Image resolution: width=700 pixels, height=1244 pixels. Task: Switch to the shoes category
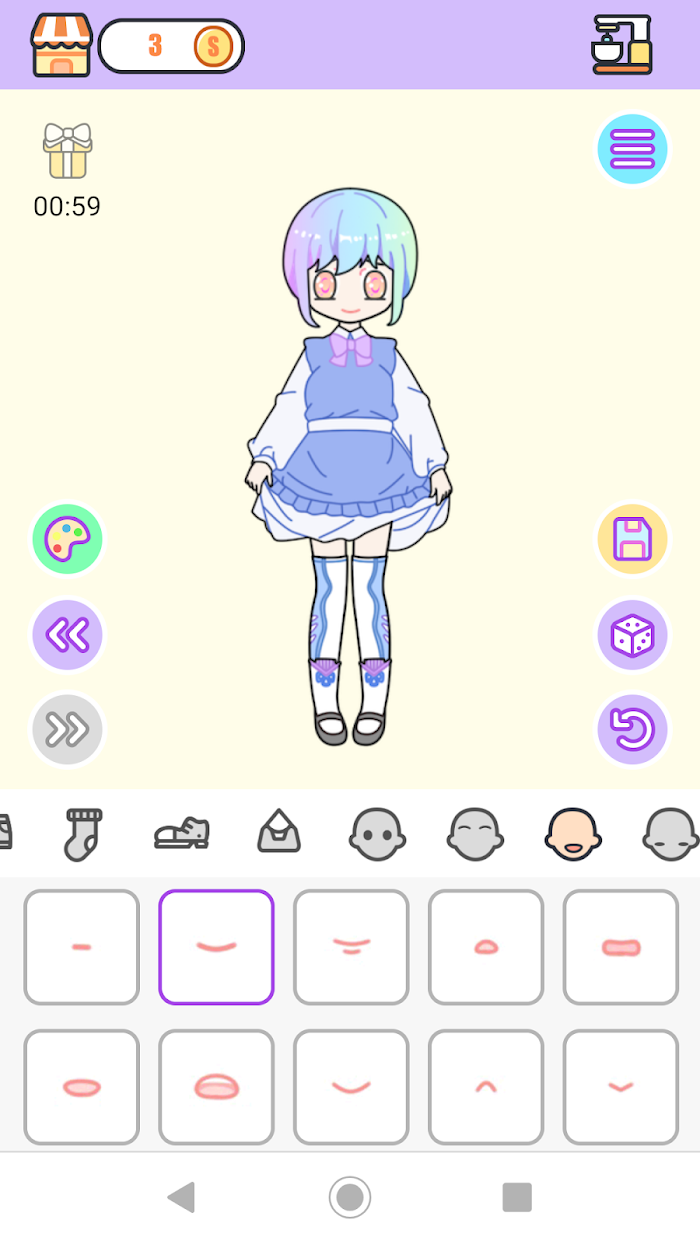point(182,833)
